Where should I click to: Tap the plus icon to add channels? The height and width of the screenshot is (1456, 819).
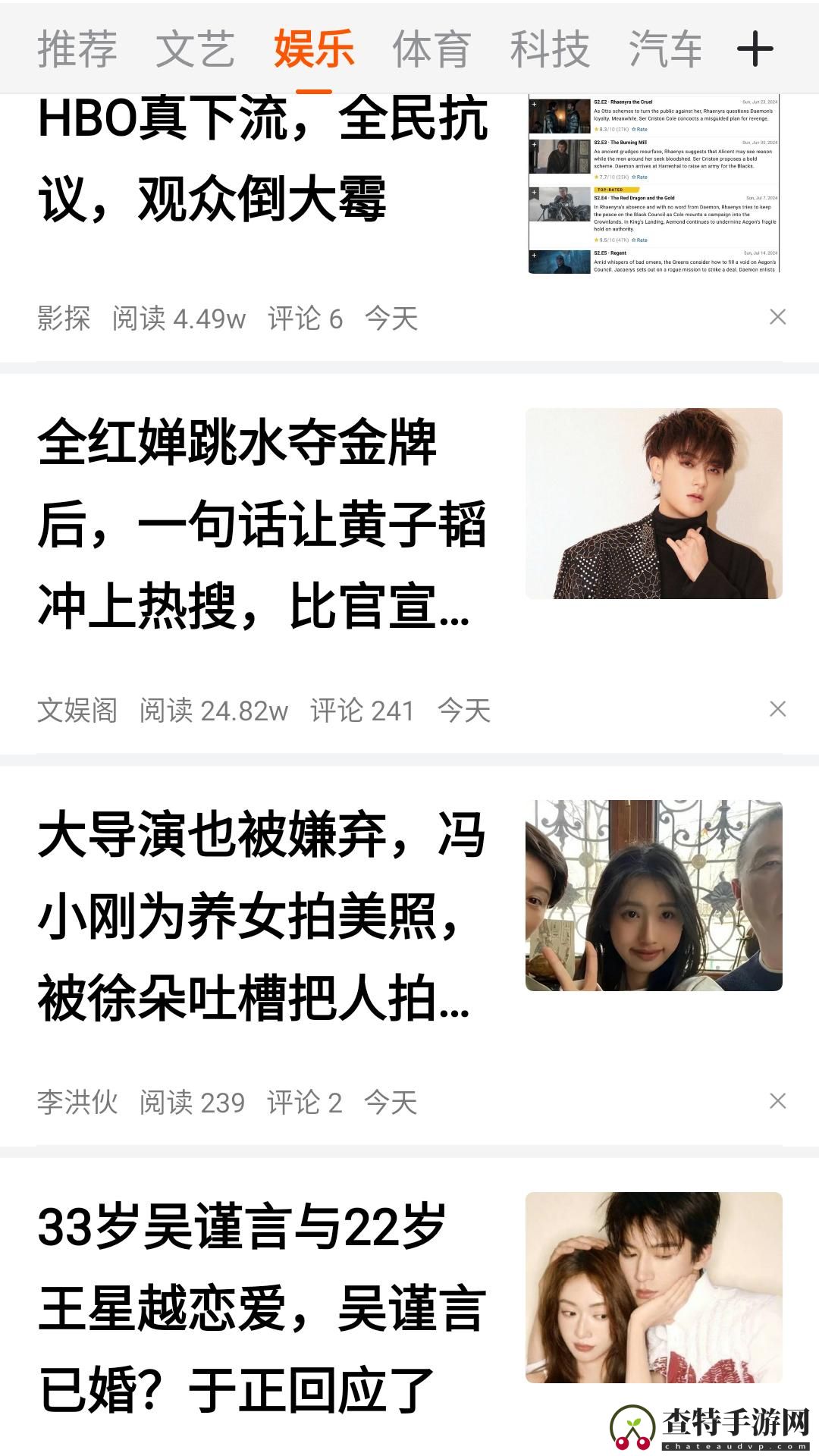pyautogui.click(x=755, y=49)
